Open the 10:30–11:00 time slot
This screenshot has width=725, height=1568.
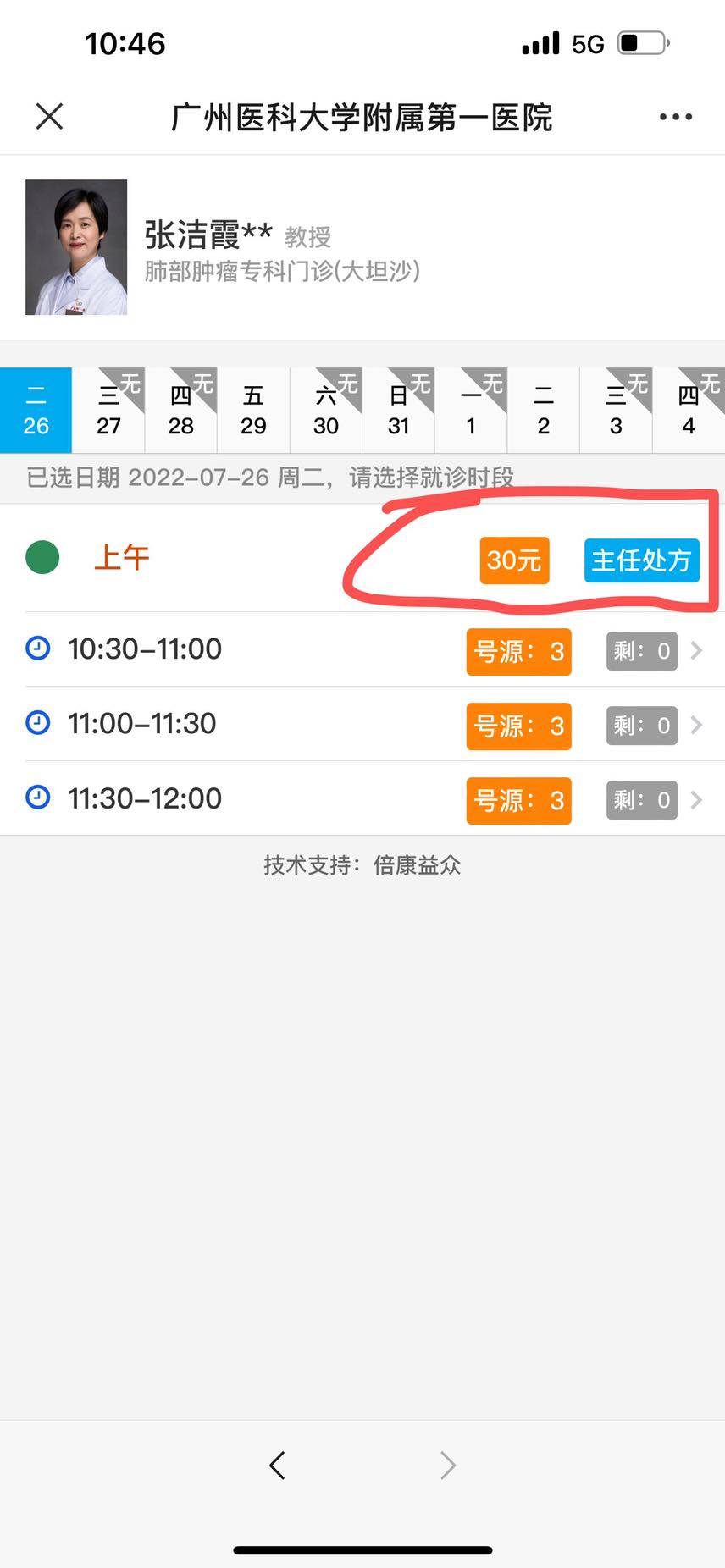click(362, 650)
